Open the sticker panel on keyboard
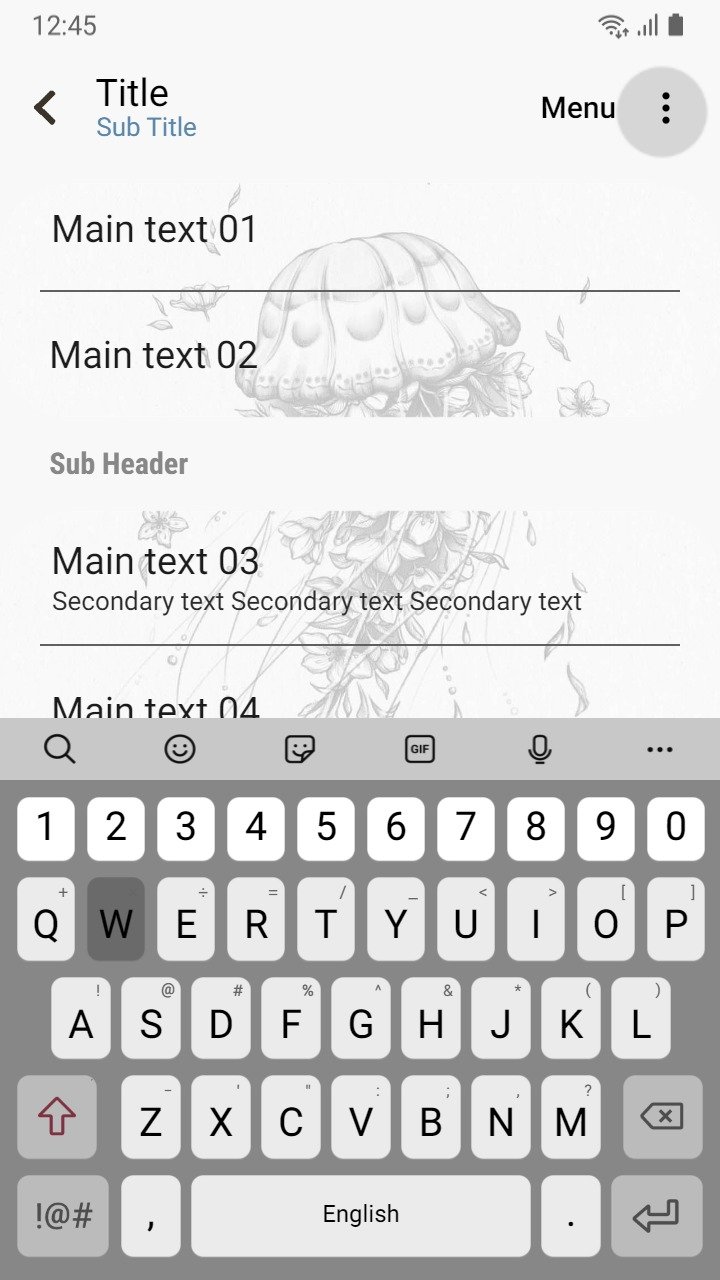Image resolution: width=720 pixels, height=1280 pixels. point(300,749)
